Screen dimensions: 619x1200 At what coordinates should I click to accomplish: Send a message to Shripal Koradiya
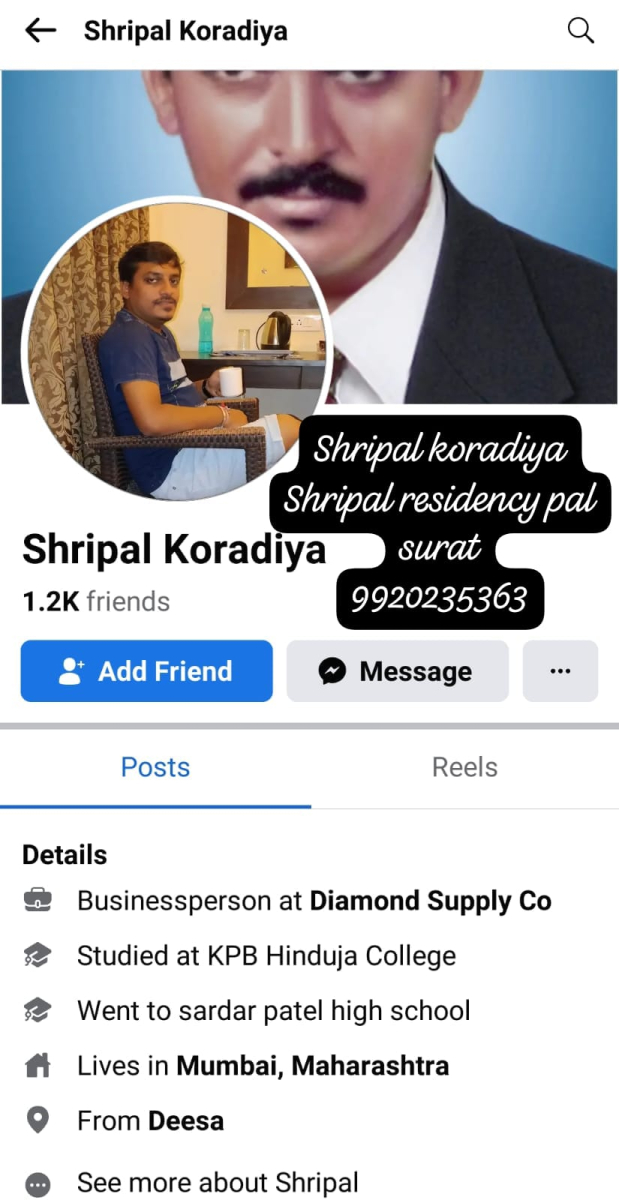pyautogui.click(x=397, y=671)
